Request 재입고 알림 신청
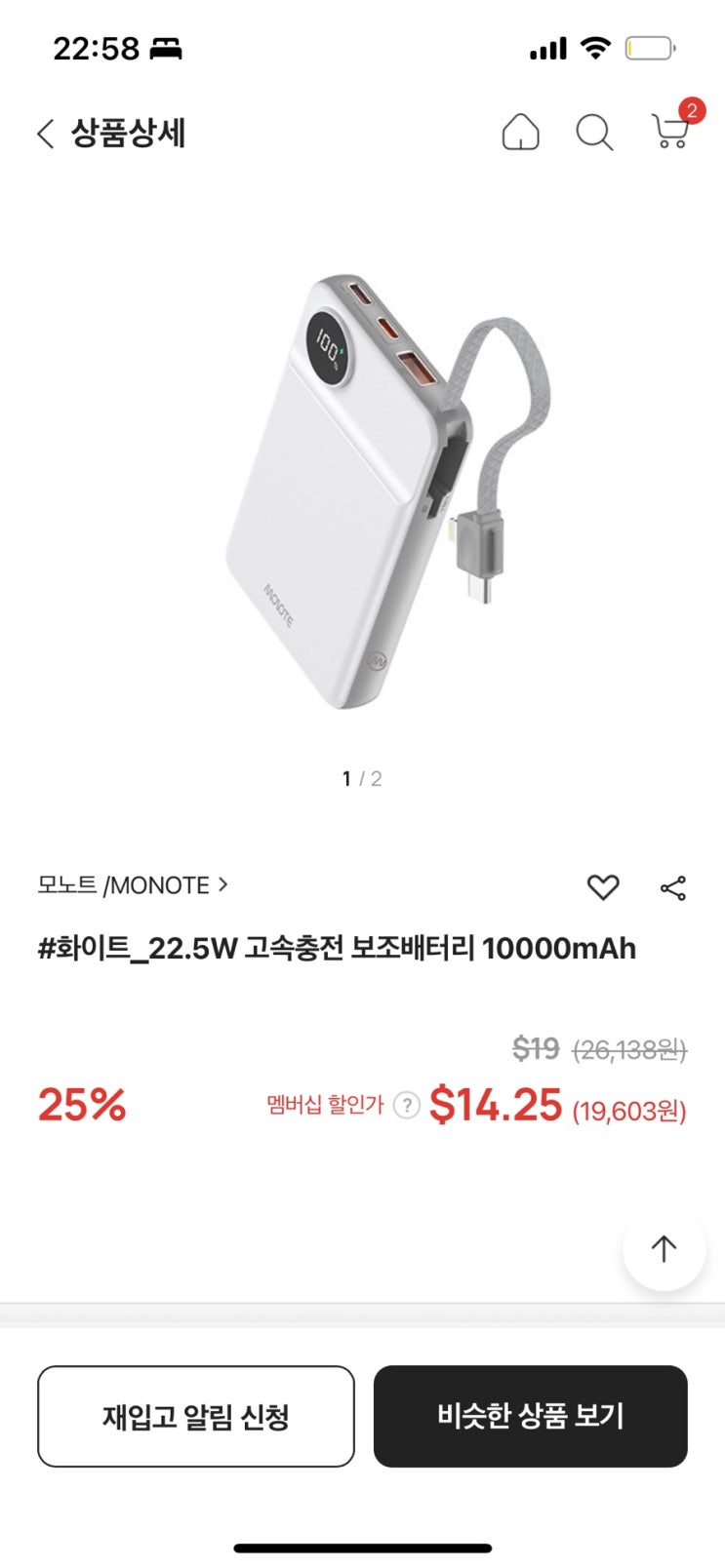The image size is (725, 1568). [x=195, y=1416]
